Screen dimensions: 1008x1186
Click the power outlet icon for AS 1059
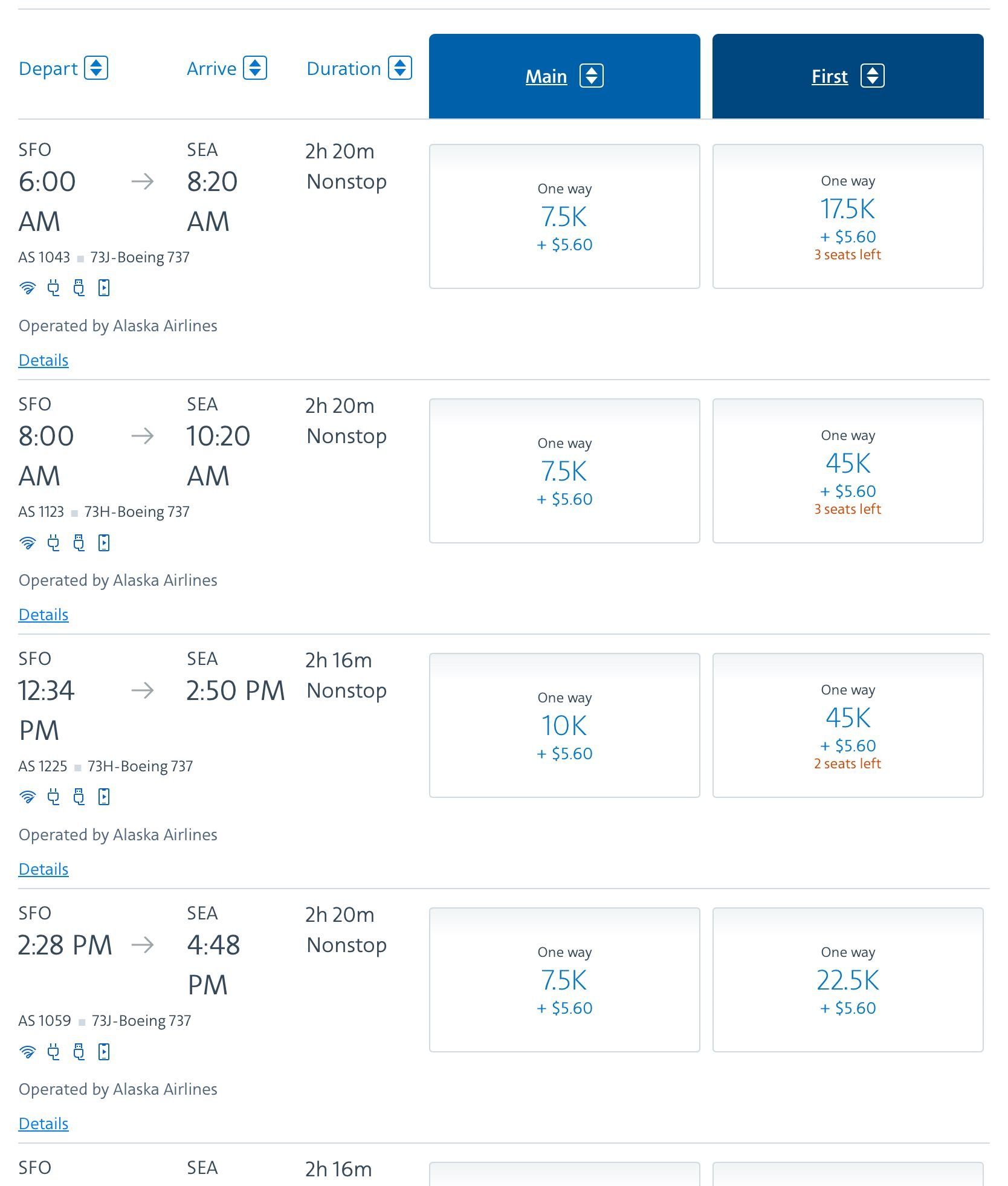coord(53,1051)
